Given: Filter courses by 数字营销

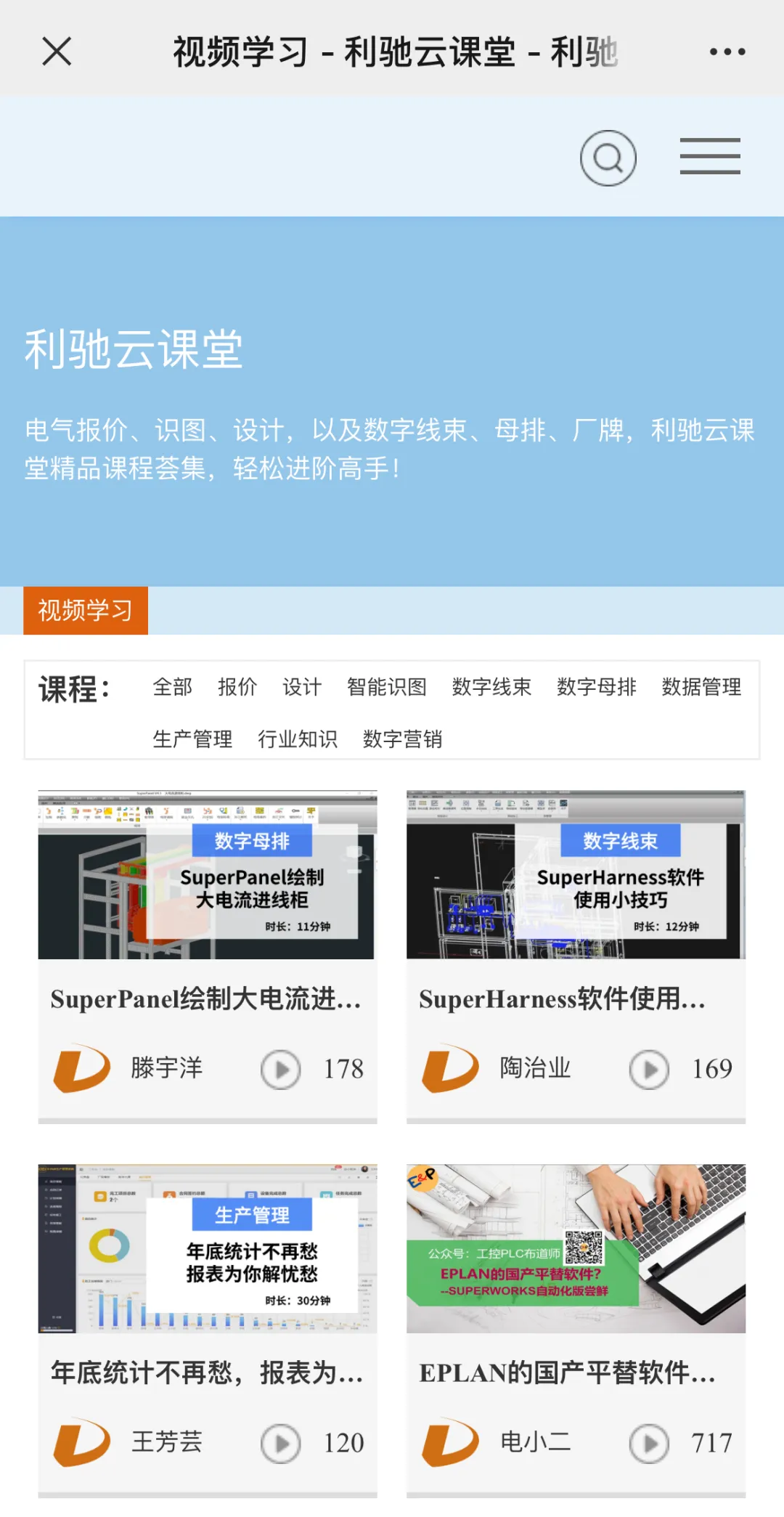Looking at the screenshot, I should point(402,739).
